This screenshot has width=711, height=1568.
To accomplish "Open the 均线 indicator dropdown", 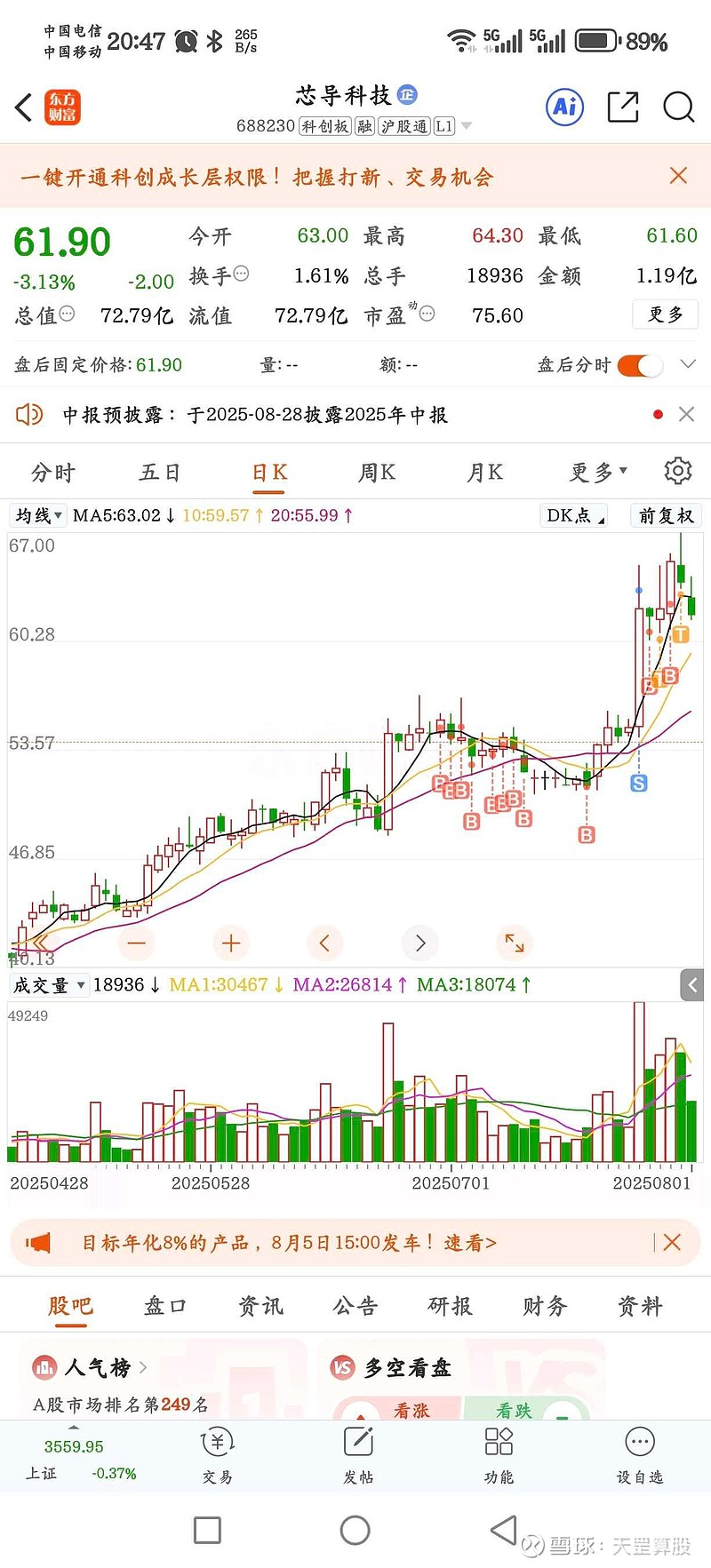I will (x=38, y=515).
